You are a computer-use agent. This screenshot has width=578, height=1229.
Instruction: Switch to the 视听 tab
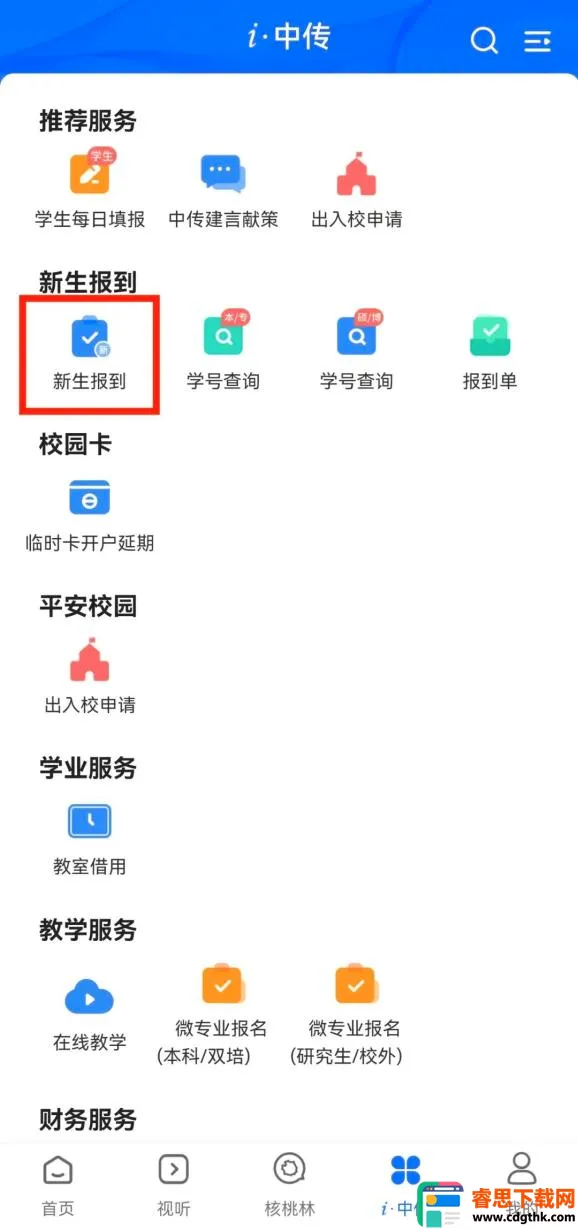[173, 1185]
